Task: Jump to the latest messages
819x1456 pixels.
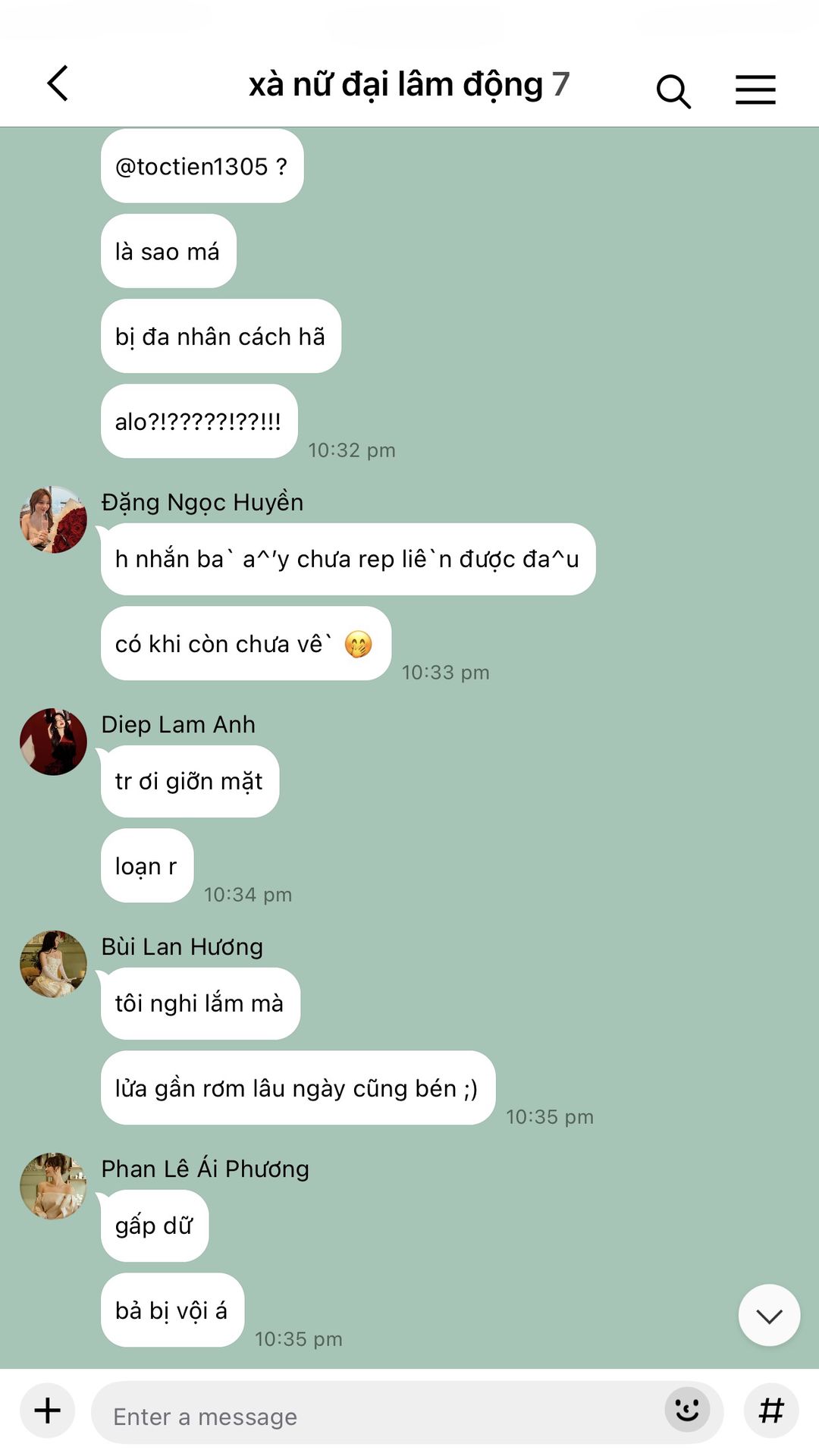Action: point(769,1316)
